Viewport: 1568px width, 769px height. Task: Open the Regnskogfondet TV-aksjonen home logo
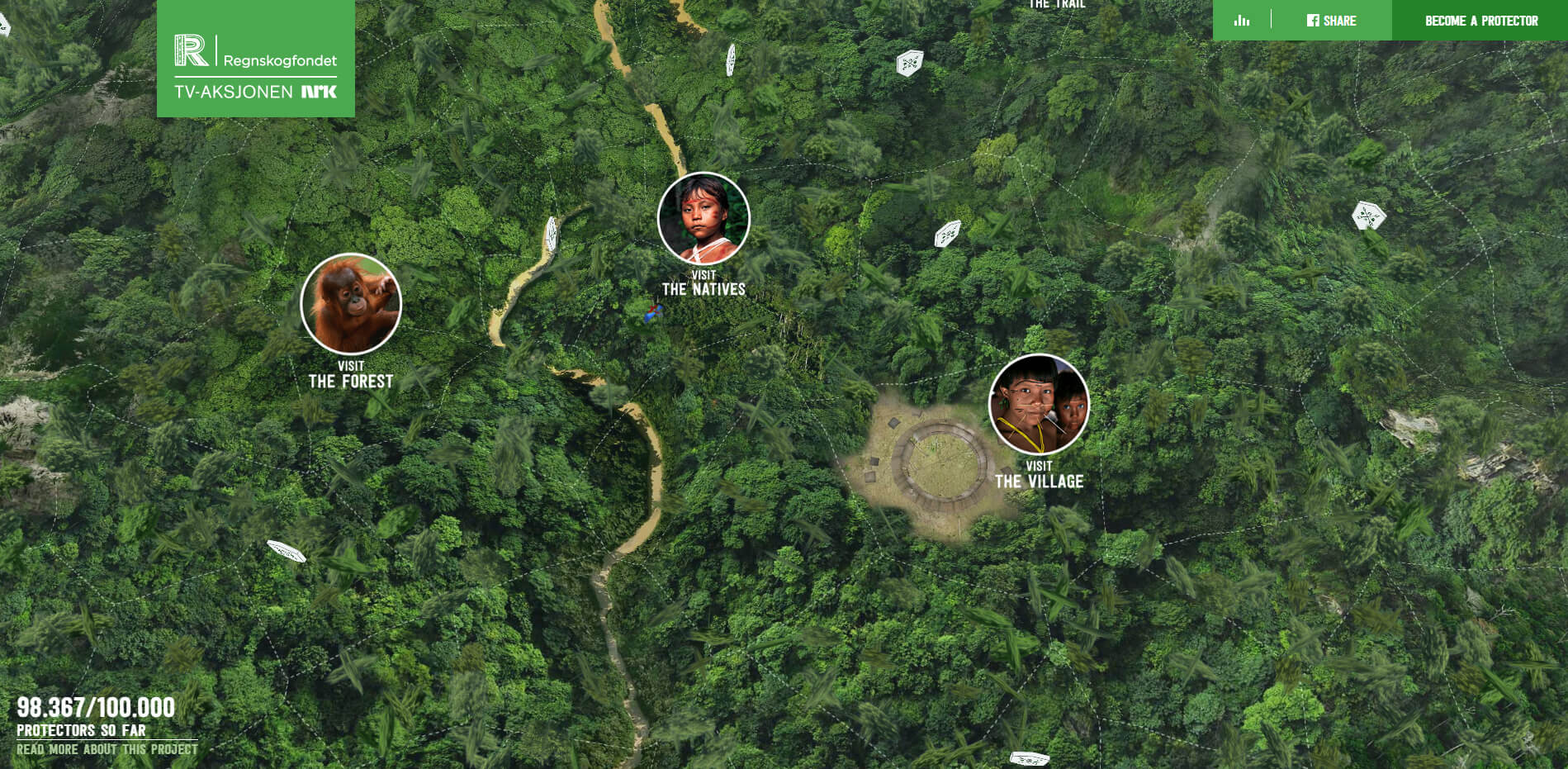point(256,59)
